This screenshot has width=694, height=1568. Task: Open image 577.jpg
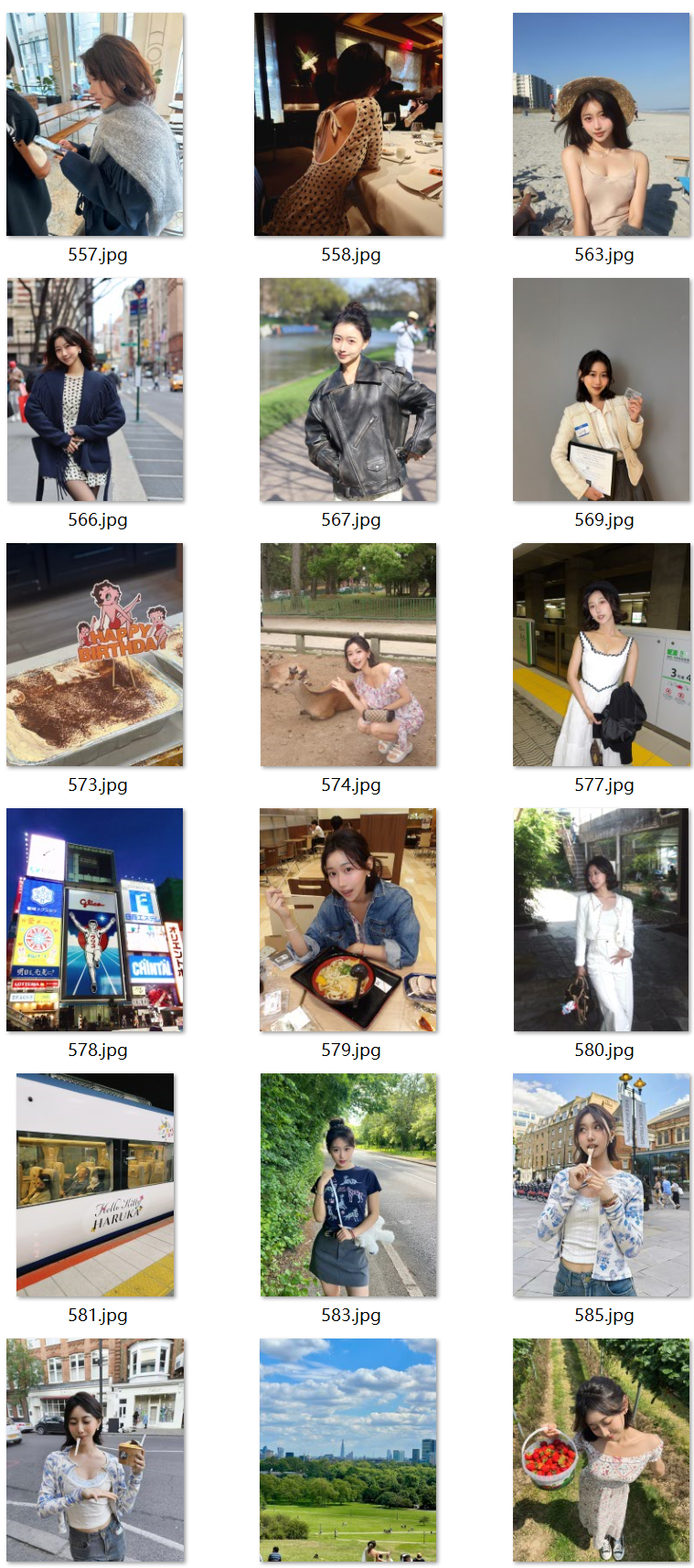602,656
